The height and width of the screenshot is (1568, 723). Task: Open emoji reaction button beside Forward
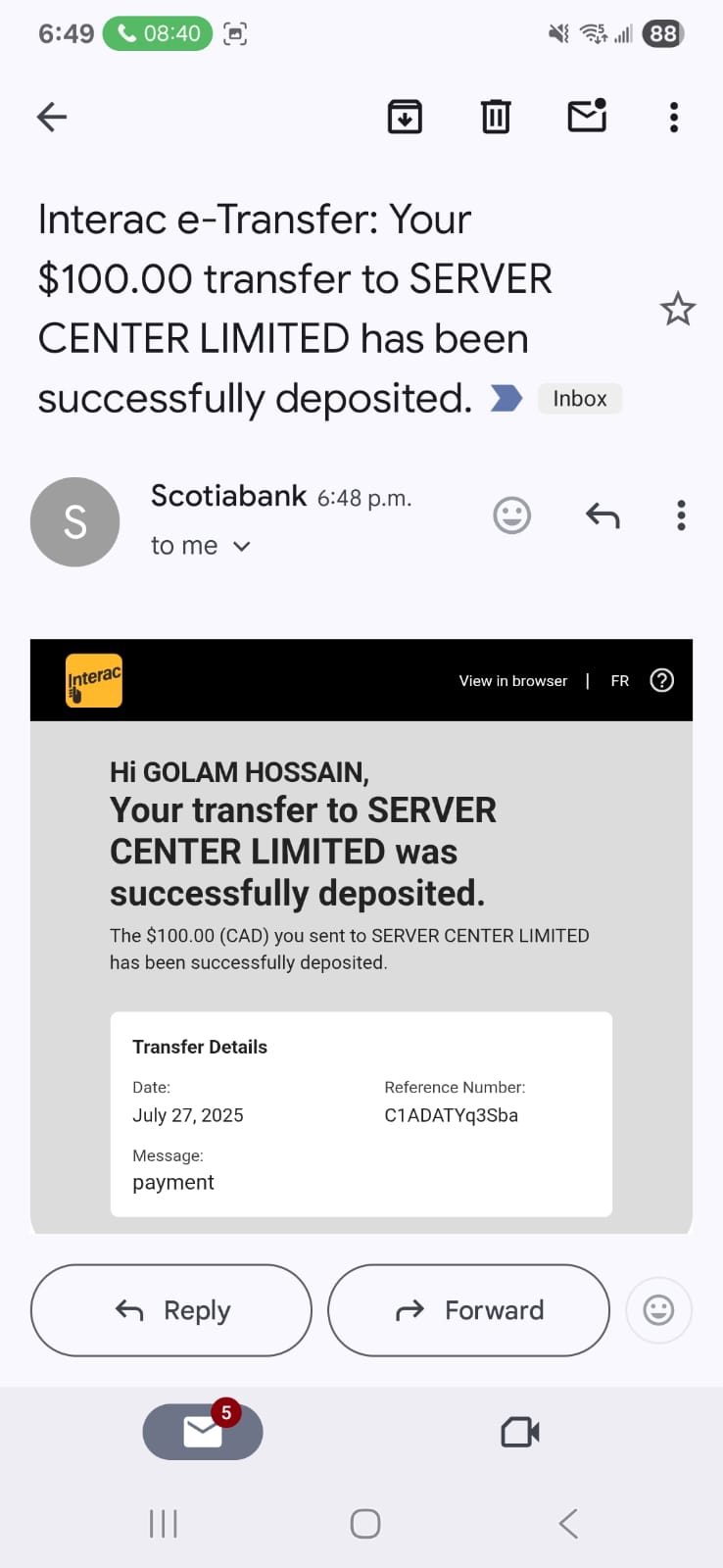click(x=658, y=1310)
